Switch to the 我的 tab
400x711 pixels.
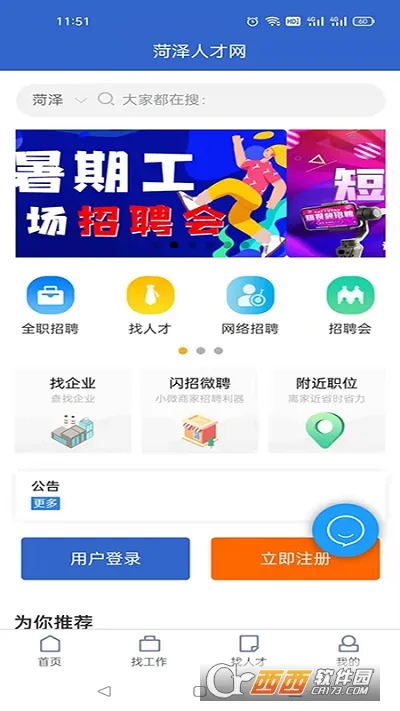(x=348, y=651)
